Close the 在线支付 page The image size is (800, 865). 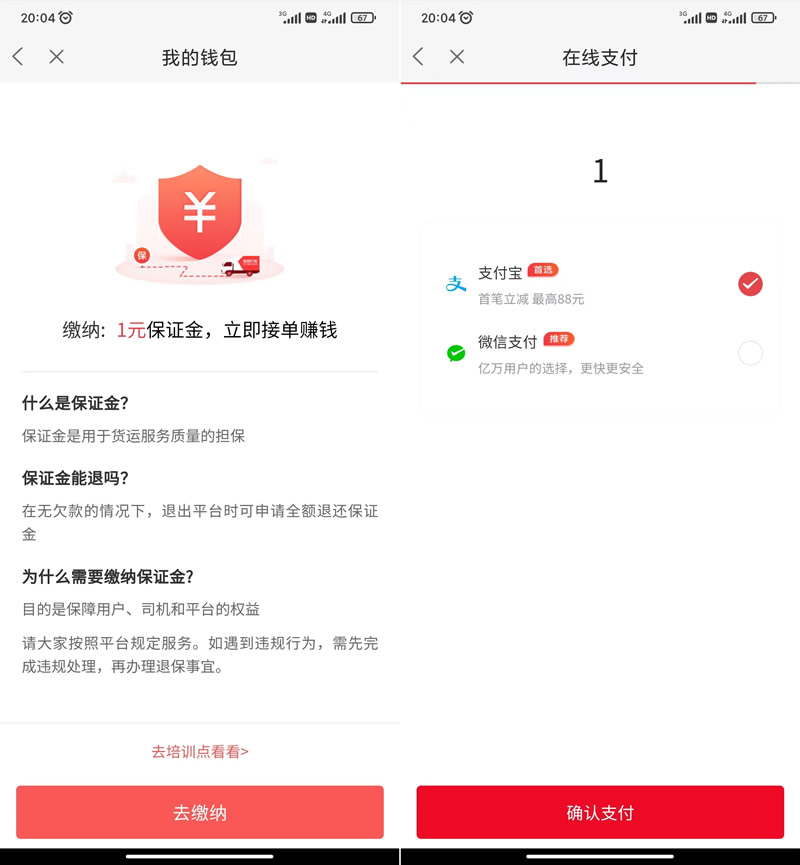457,57
